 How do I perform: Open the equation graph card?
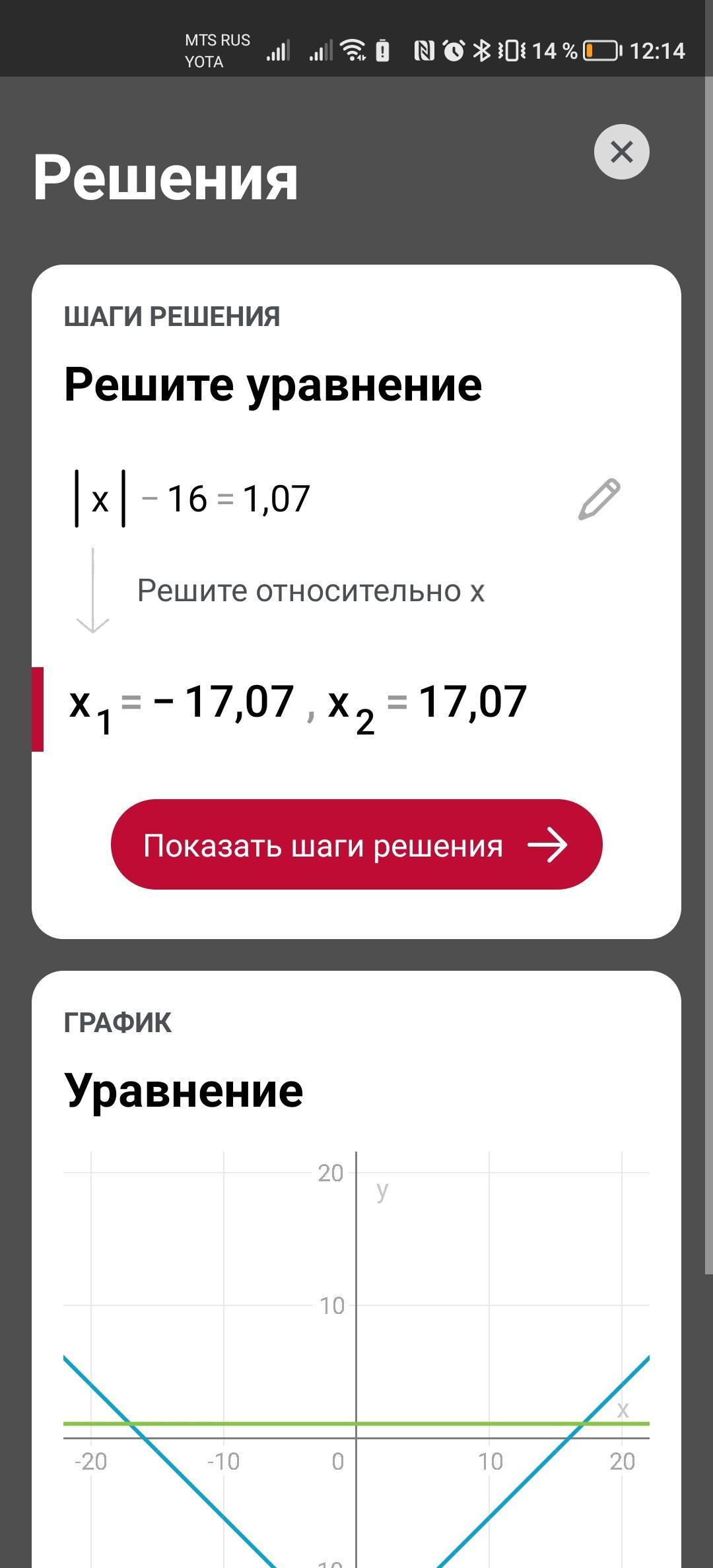[x=356, y=1320]
